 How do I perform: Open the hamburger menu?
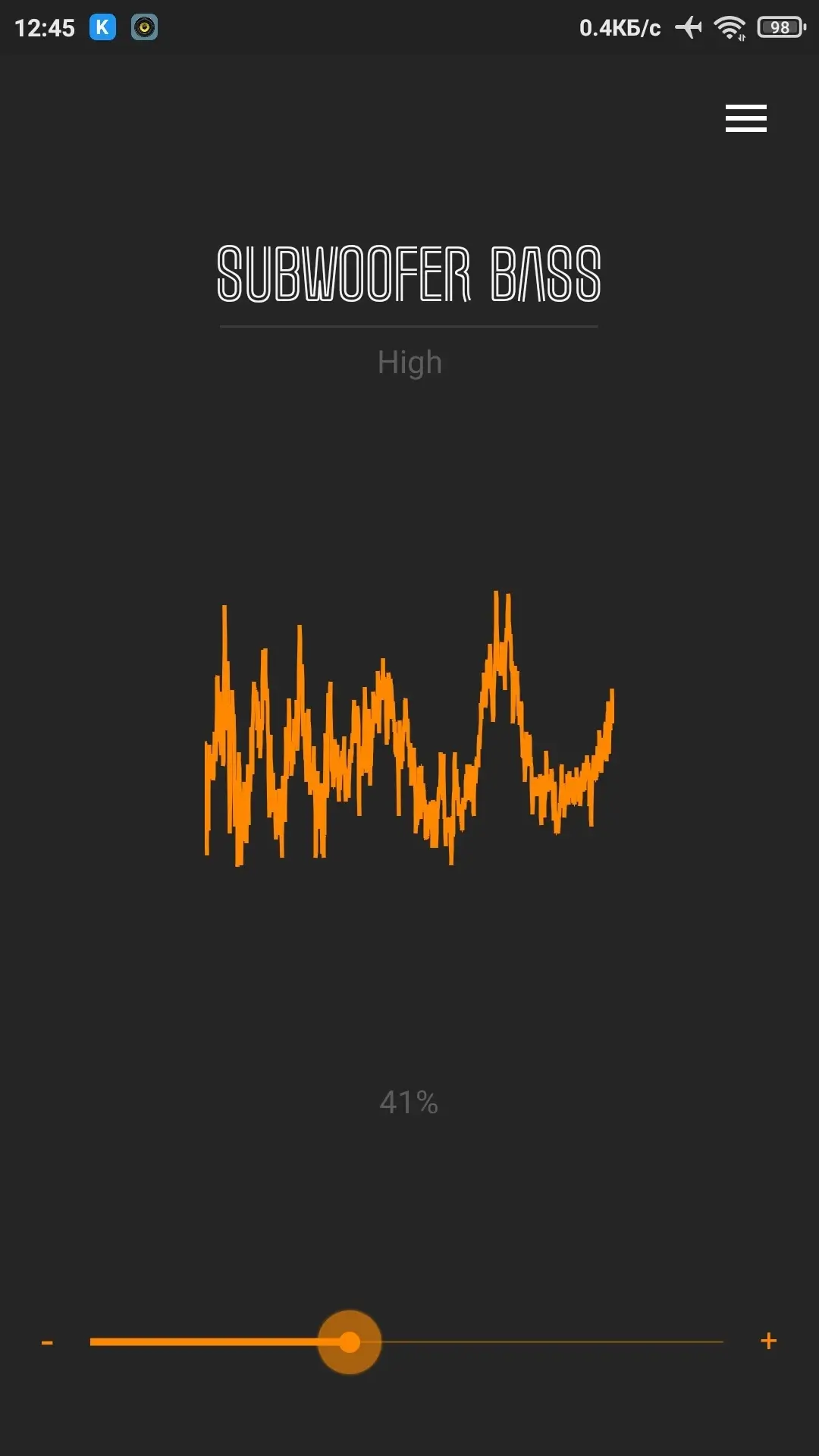(745, 118)
